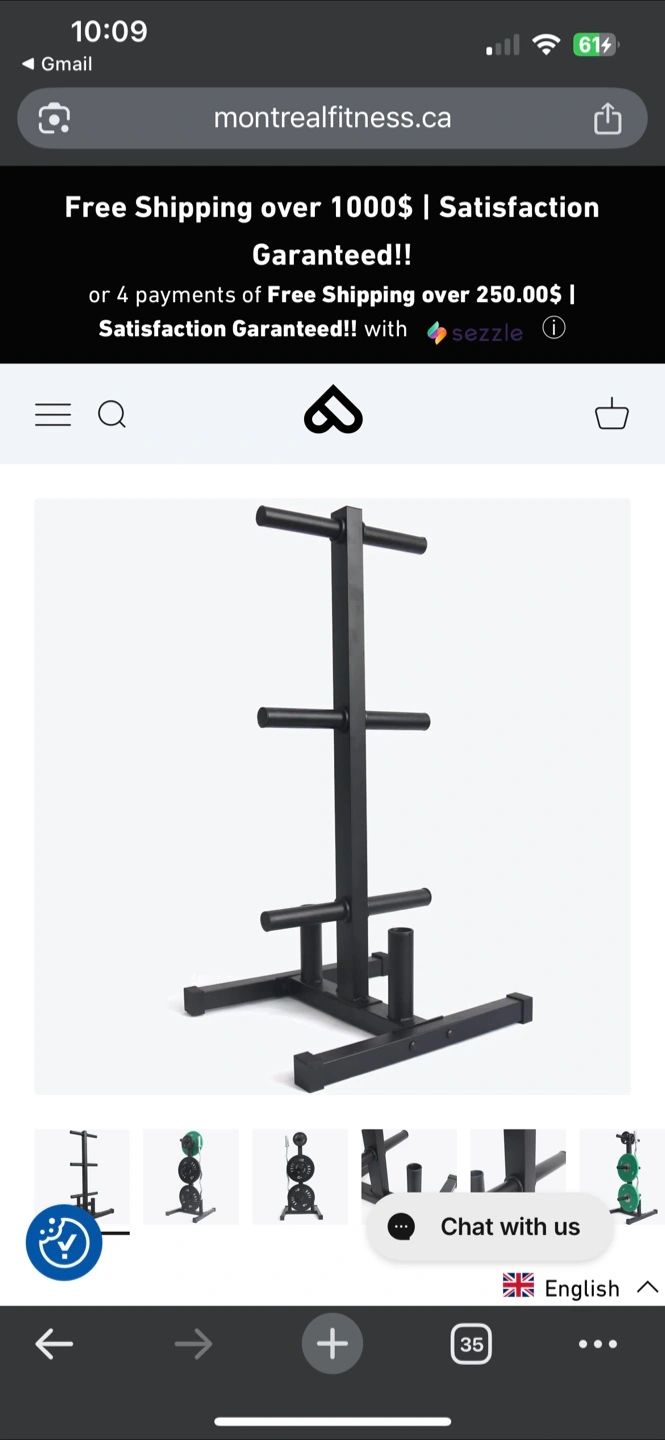Select the close-up thumbnail of bar holders
This screenshot has width=665, height=1440.
pos(409,1160)
